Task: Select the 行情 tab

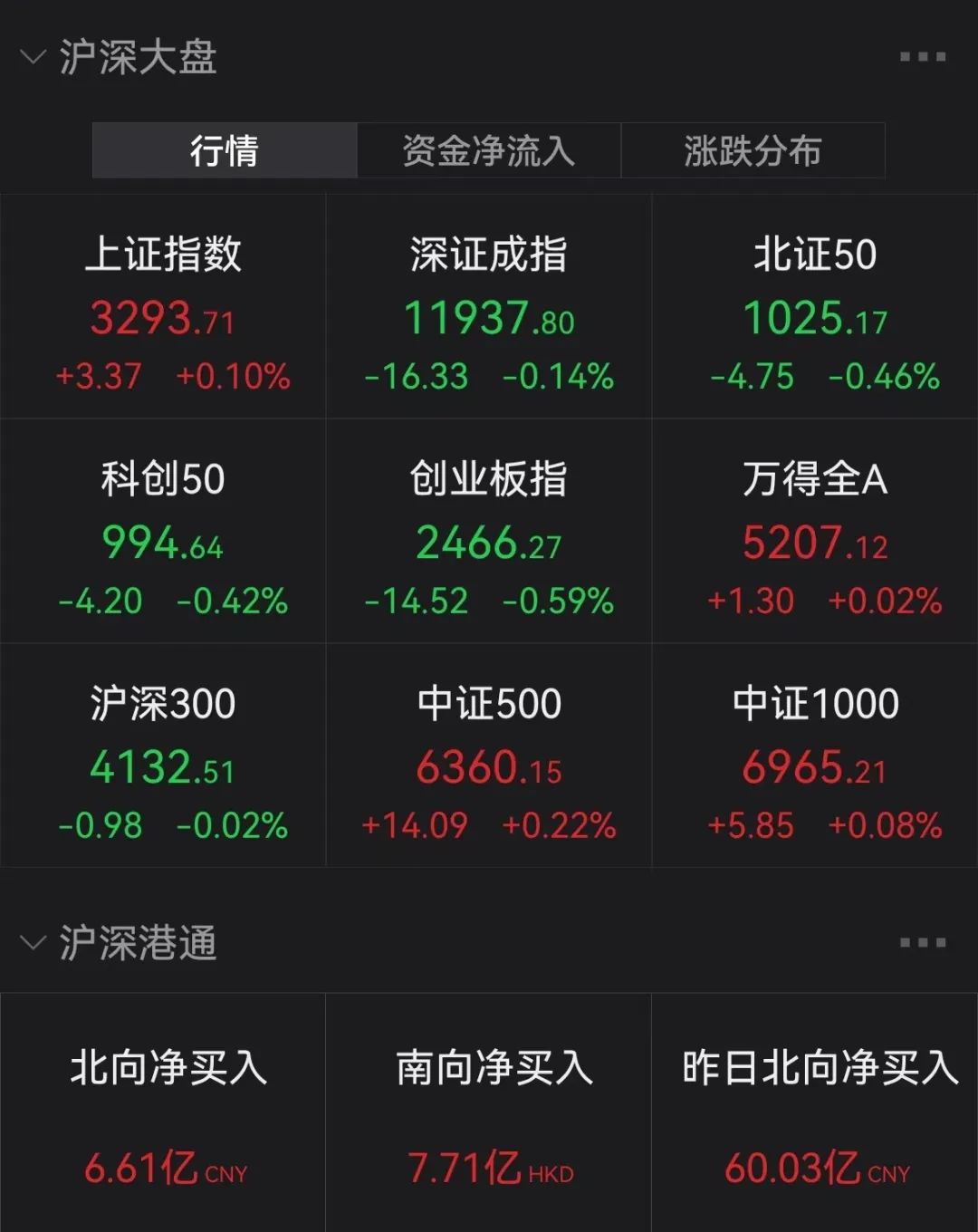Action: point(225,150)
